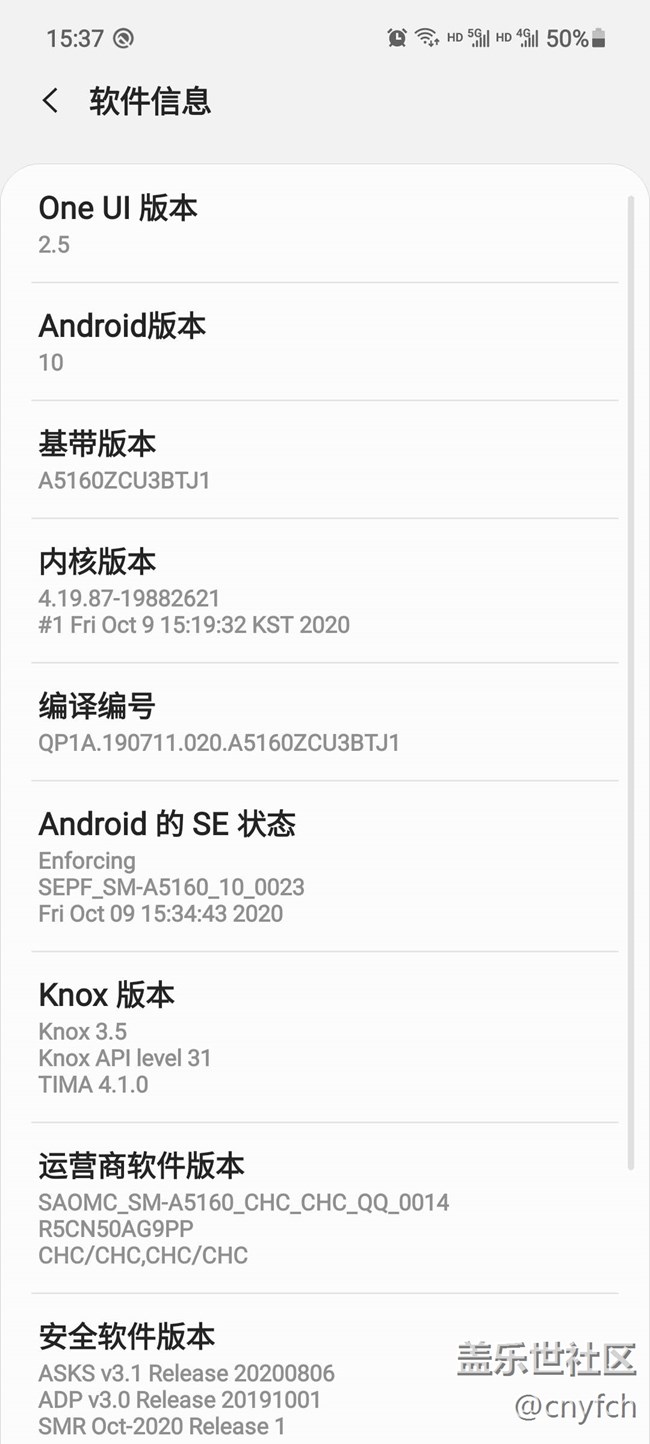The image size is (650, 1444).
Task: Tap the 编译编号 build number row
Action: point(325,722)
